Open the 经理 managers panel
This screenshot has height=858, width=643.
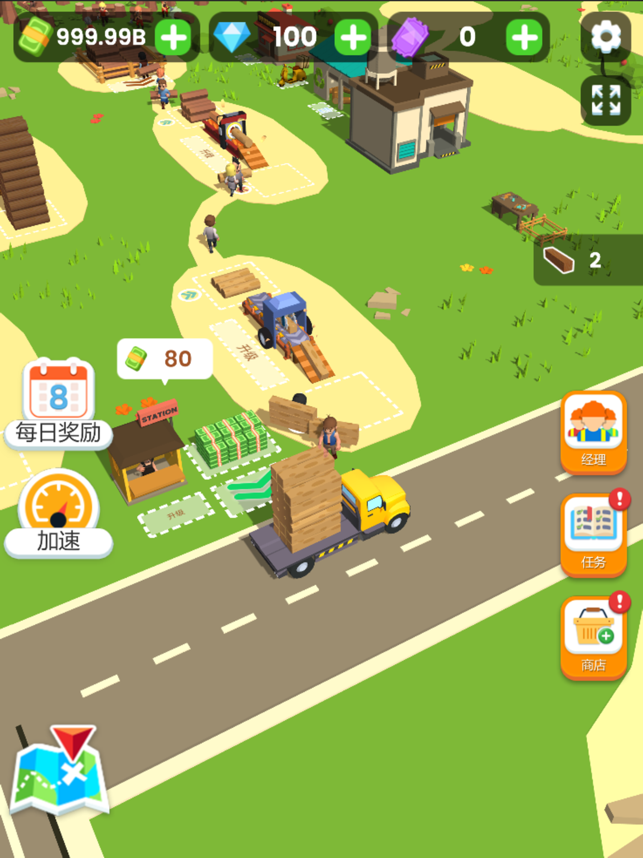tap(593, 432)
